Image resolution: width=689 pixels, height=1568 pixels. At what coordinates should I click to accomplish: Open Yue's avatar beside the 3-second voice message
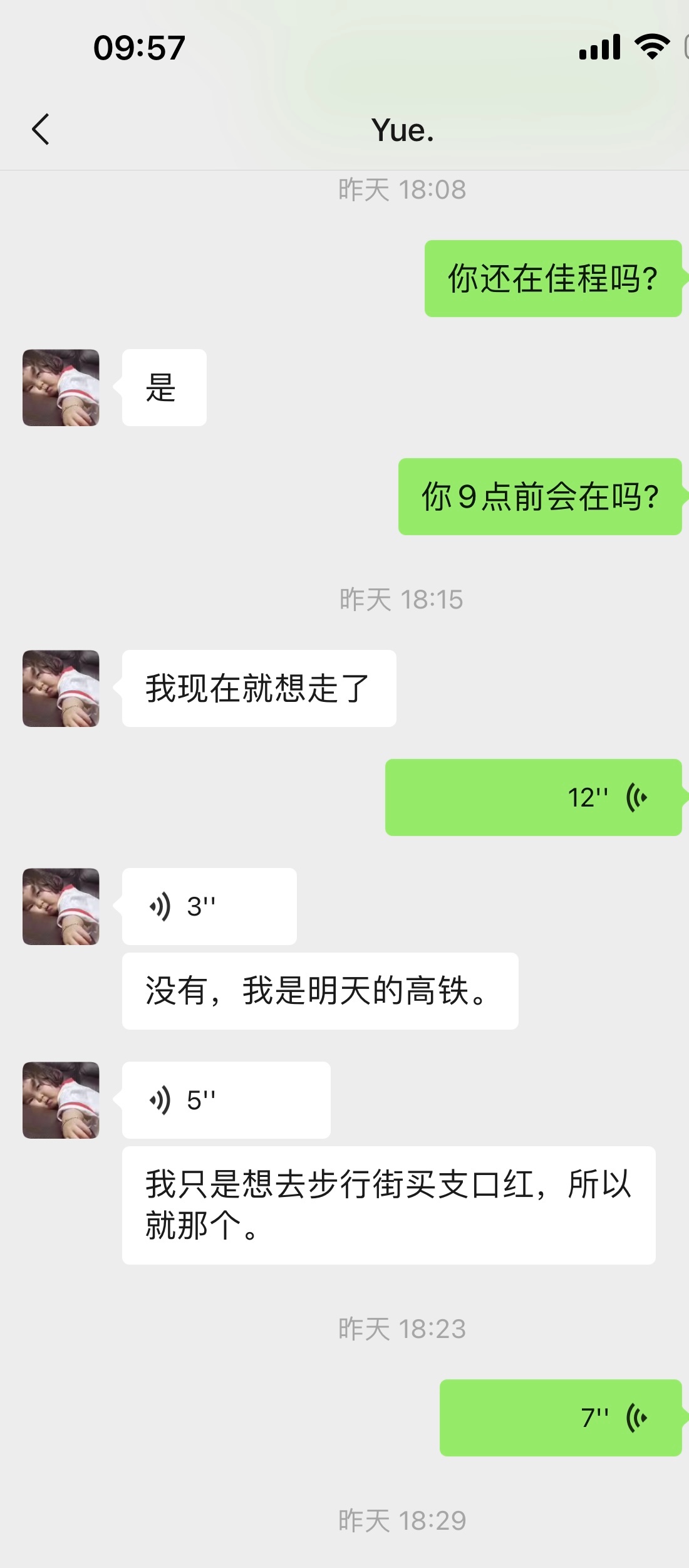(61, 906)
